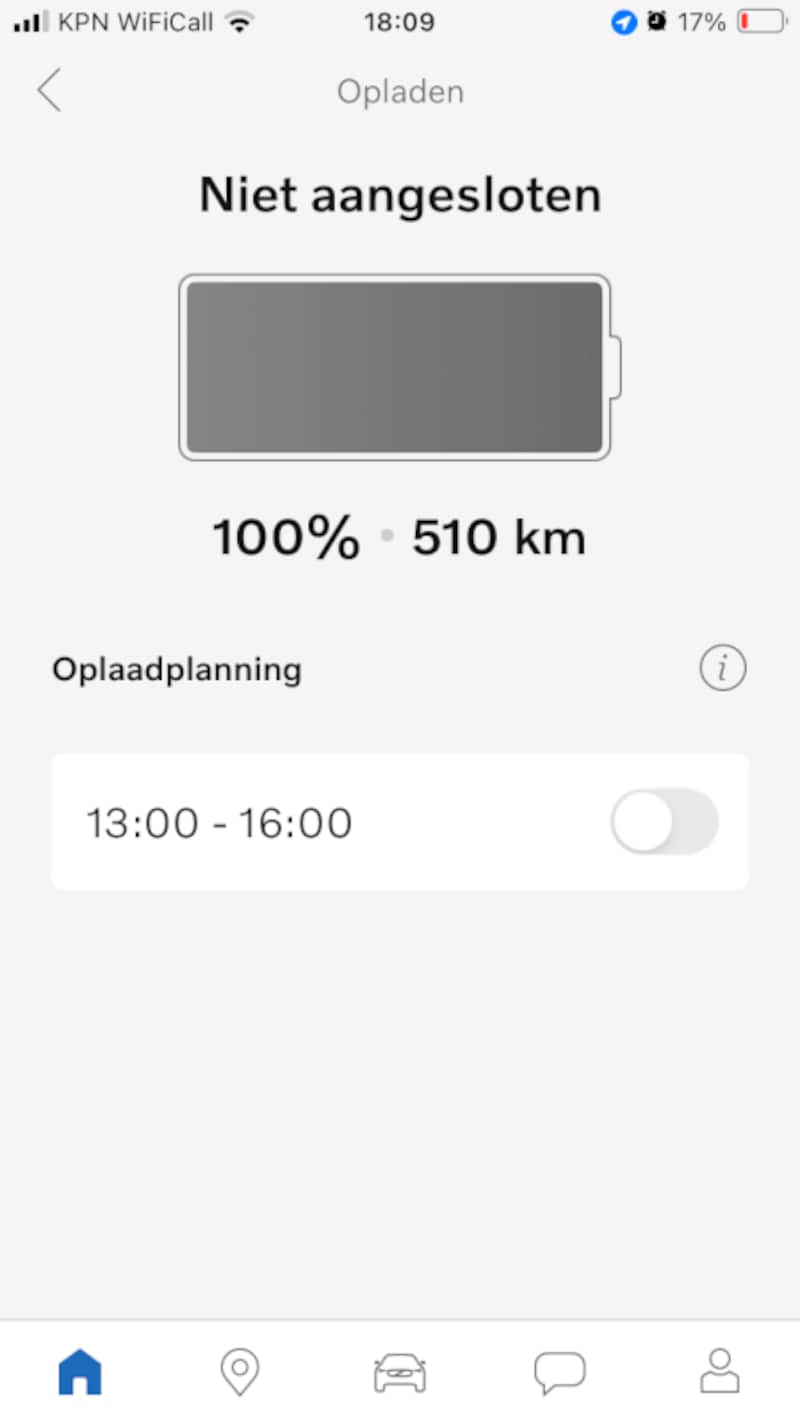This screenshot has height=1425, width=800.
Task: Open the map location tab
Action: click(240, 1372)
